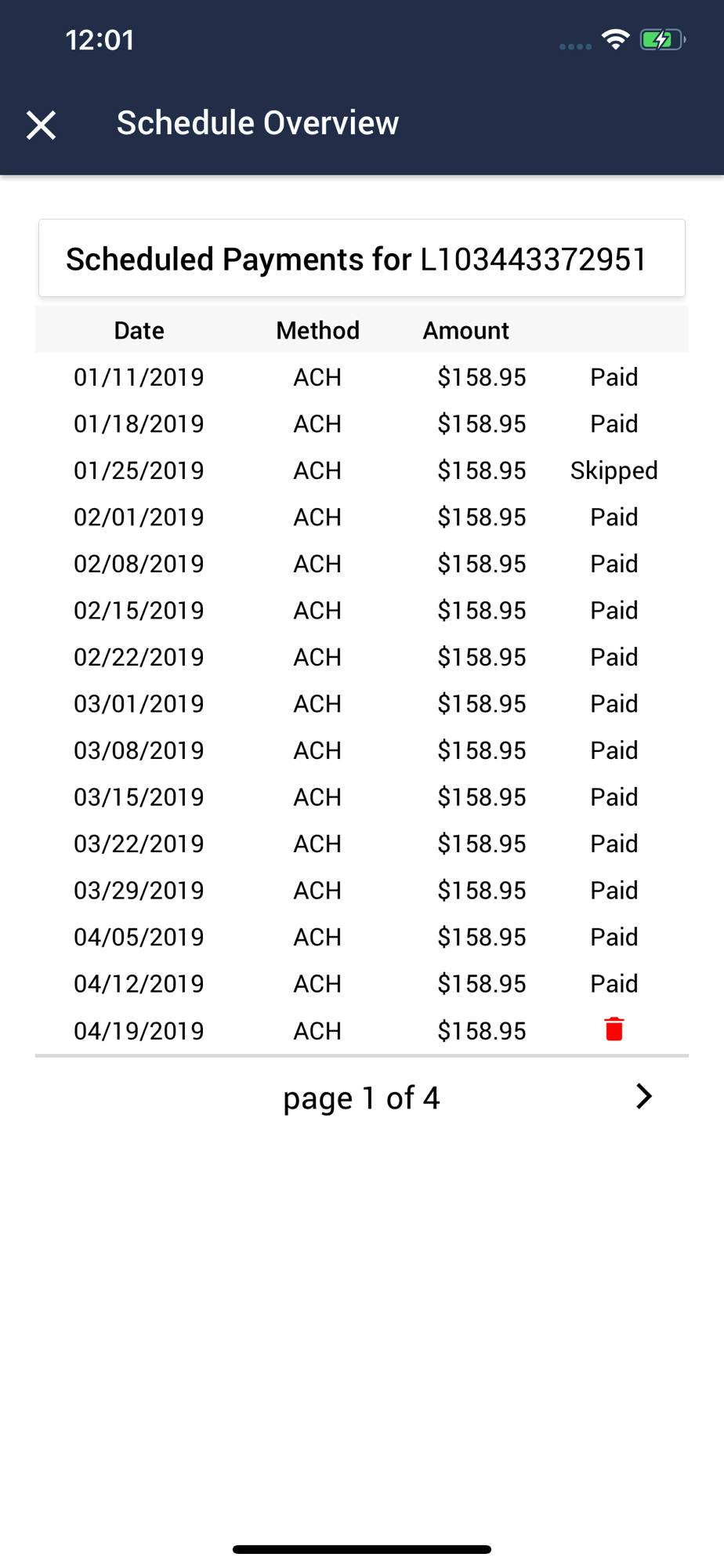Close the Schedule Overview screen

[41, 125]
